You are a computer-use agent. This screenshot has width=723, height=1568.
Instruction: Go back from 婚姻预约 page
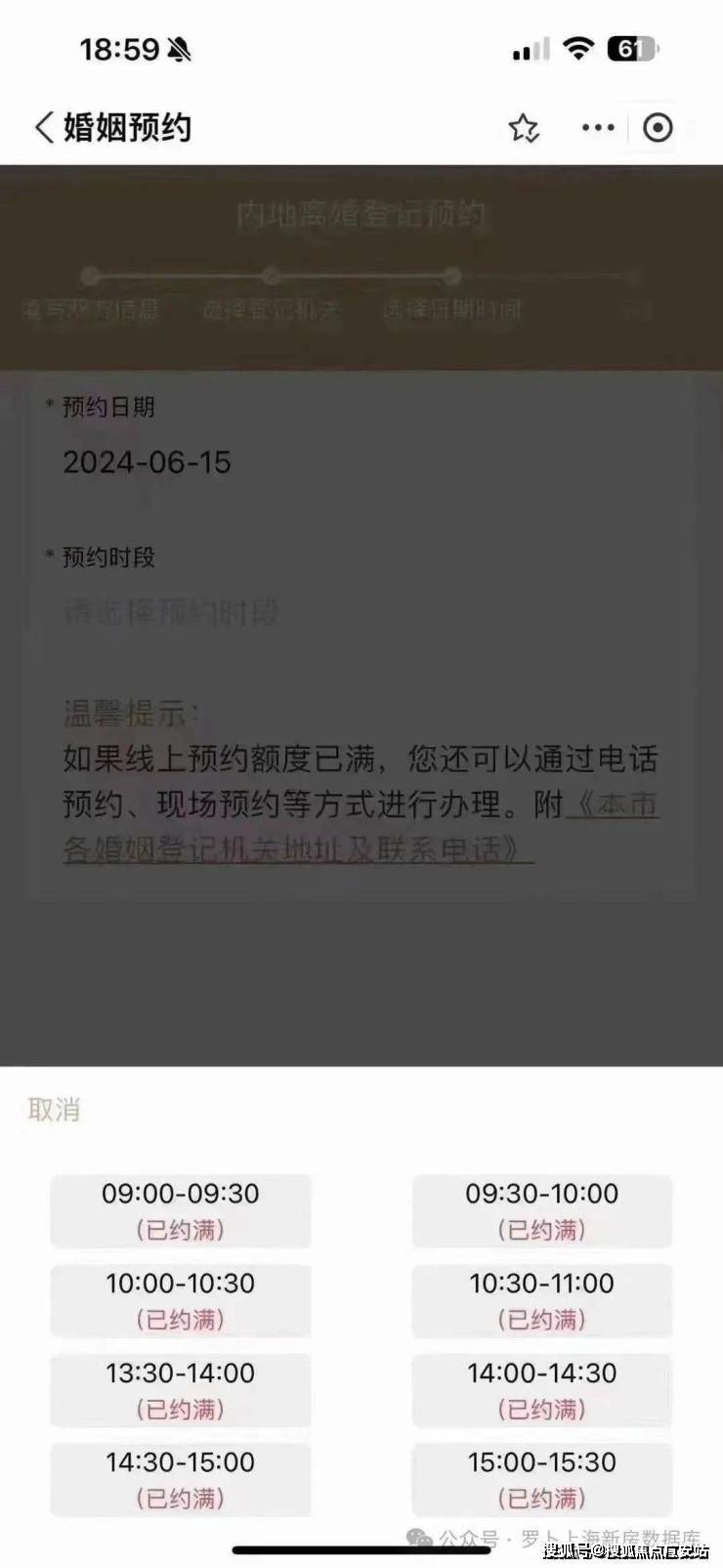44,128
